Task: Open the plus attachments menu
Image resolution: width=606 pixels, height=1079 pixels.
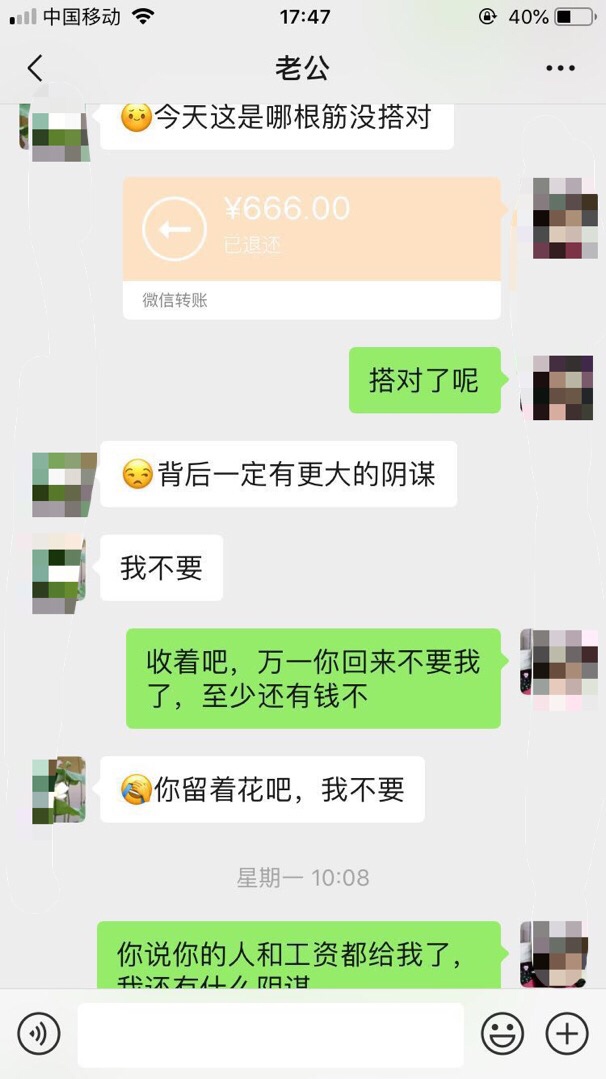Action: (566, 1033)
